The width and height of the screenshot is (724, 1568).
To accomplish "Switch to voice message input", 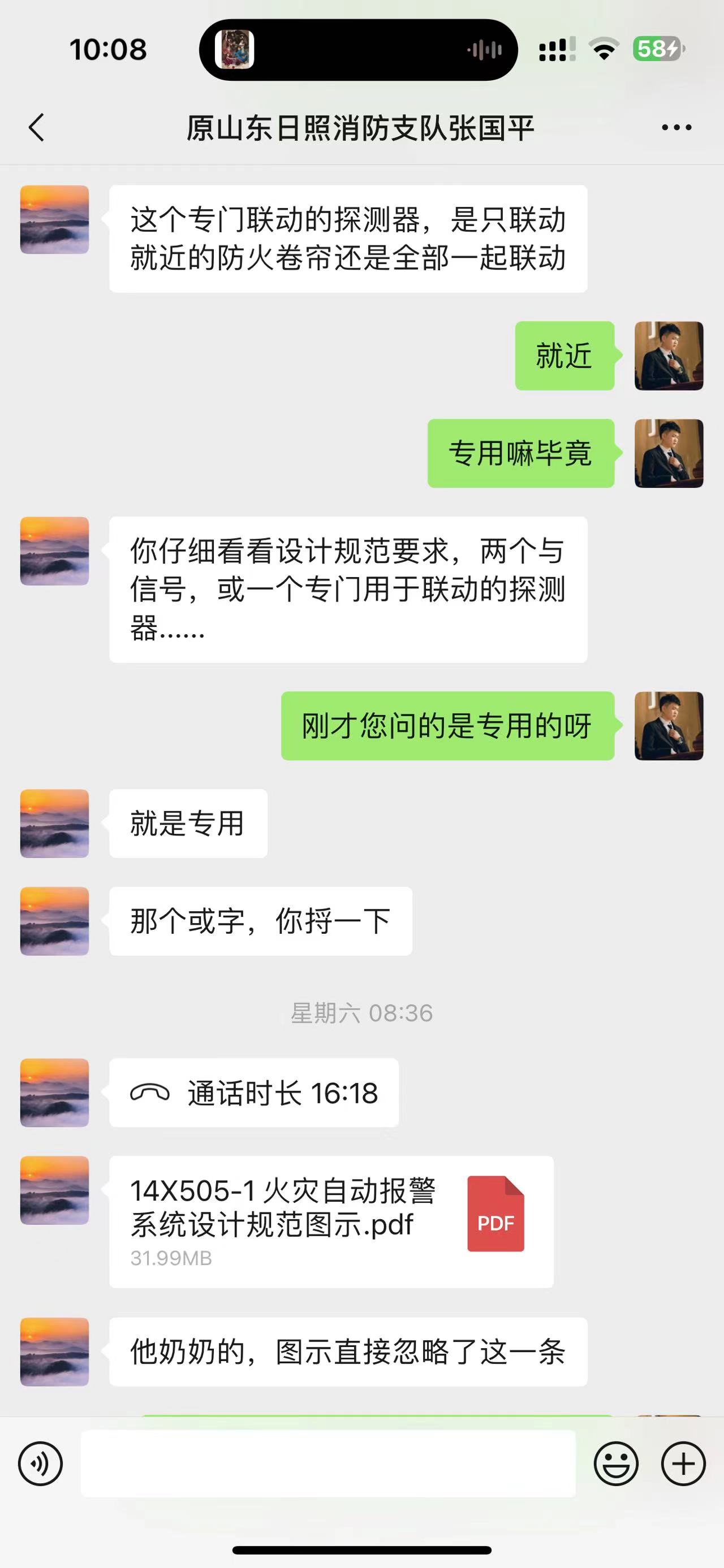I will coord(40,1463).
